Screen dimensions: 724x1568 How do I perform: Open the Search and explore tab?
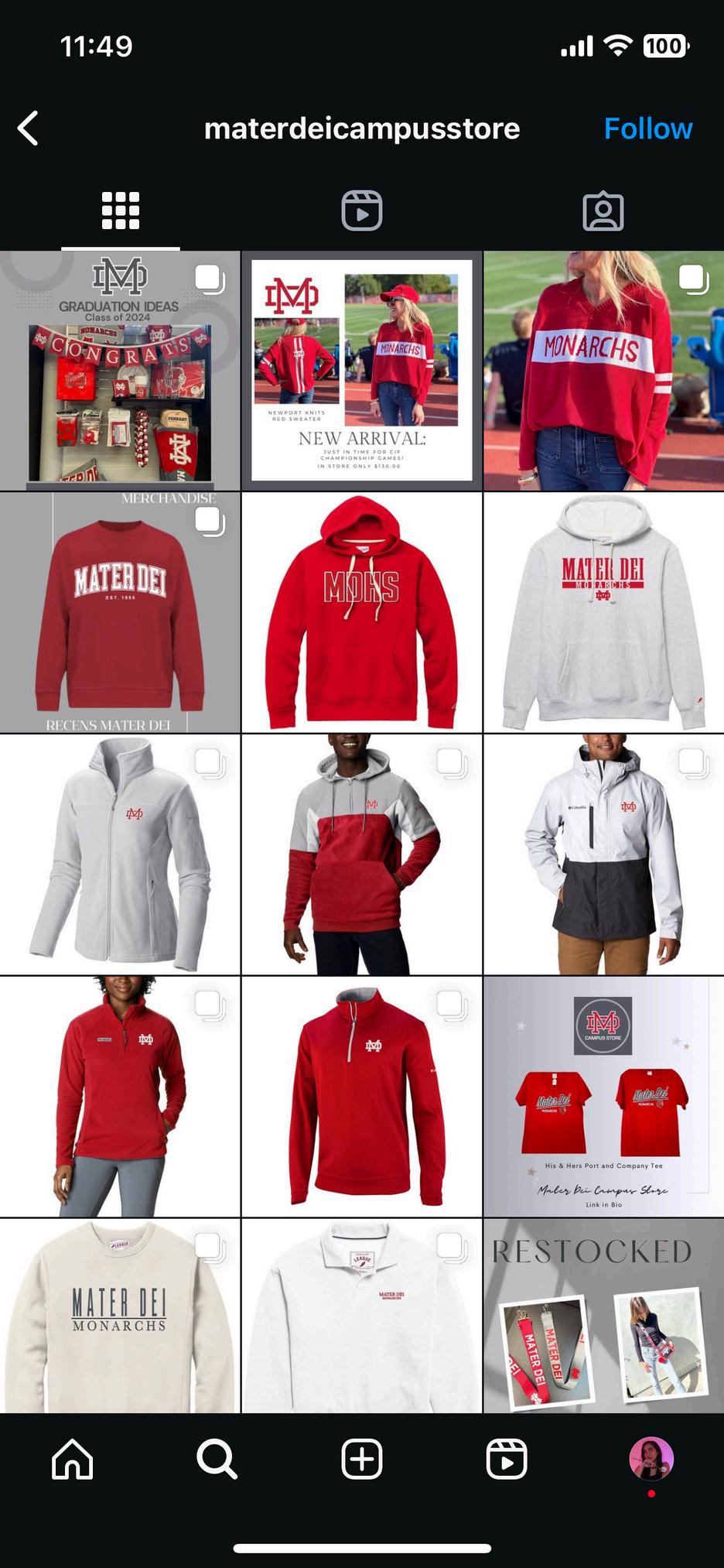(217, 1460)
